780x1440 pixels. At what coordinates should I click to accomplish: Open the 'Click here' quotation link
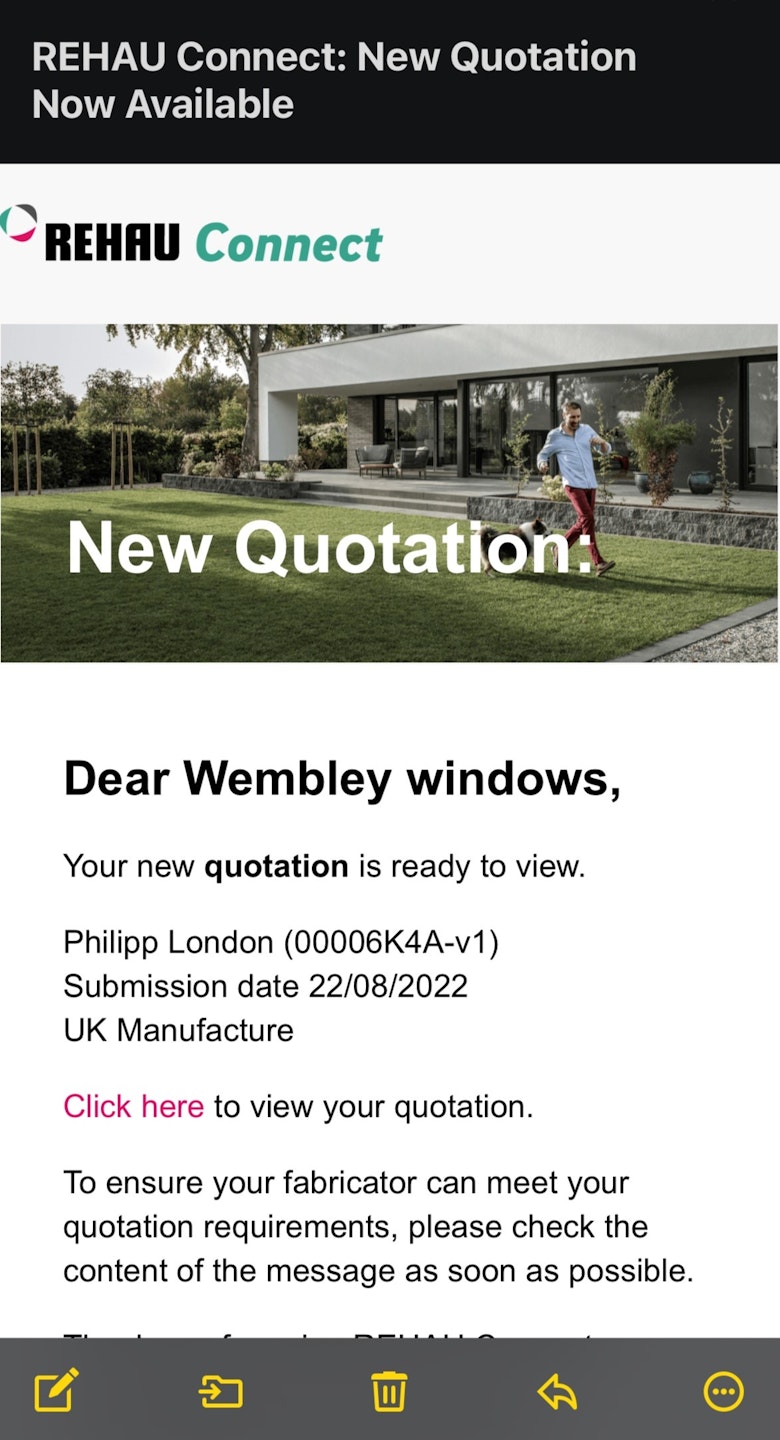(133, 1106)
